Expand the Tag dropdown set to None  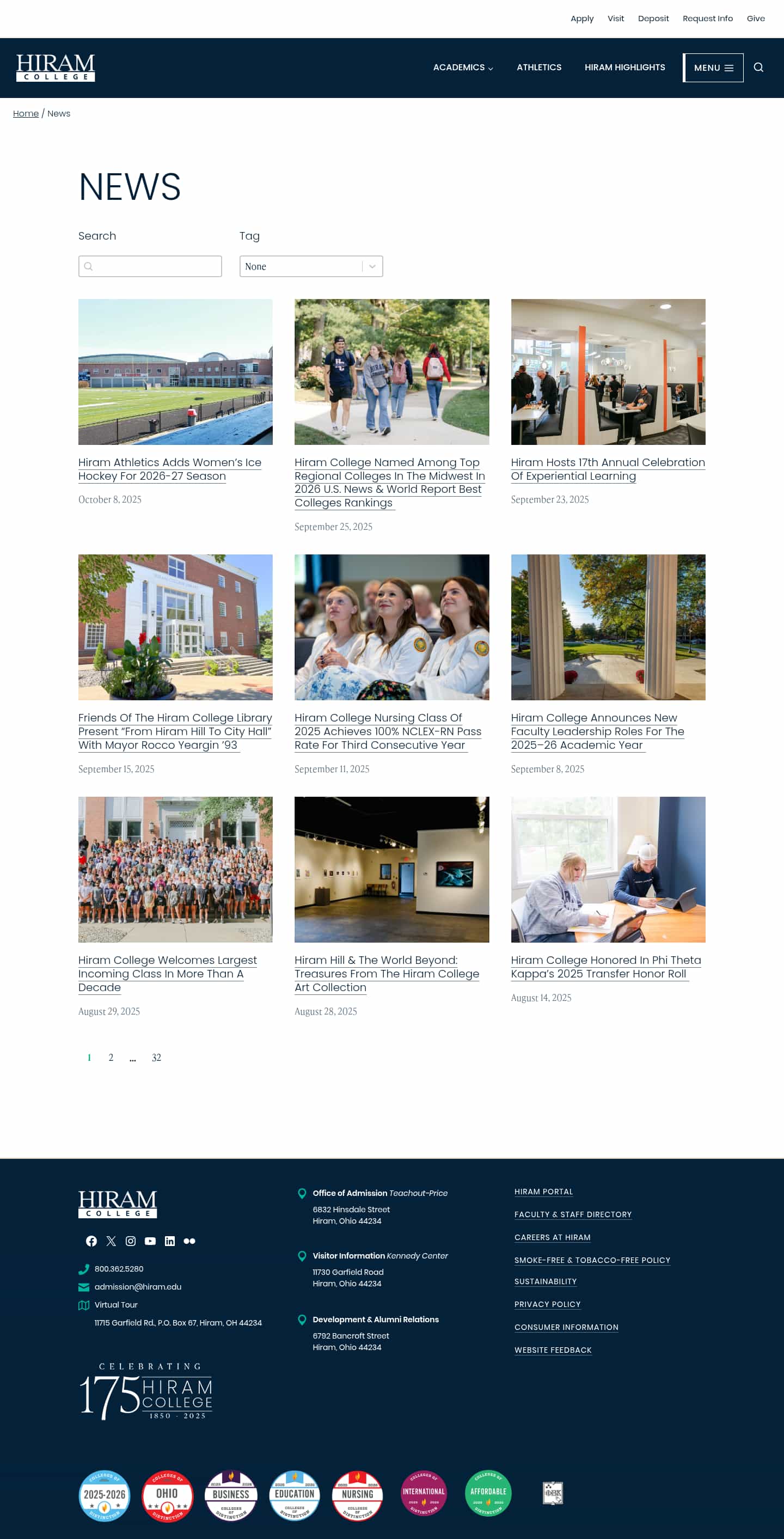point(310,266)
